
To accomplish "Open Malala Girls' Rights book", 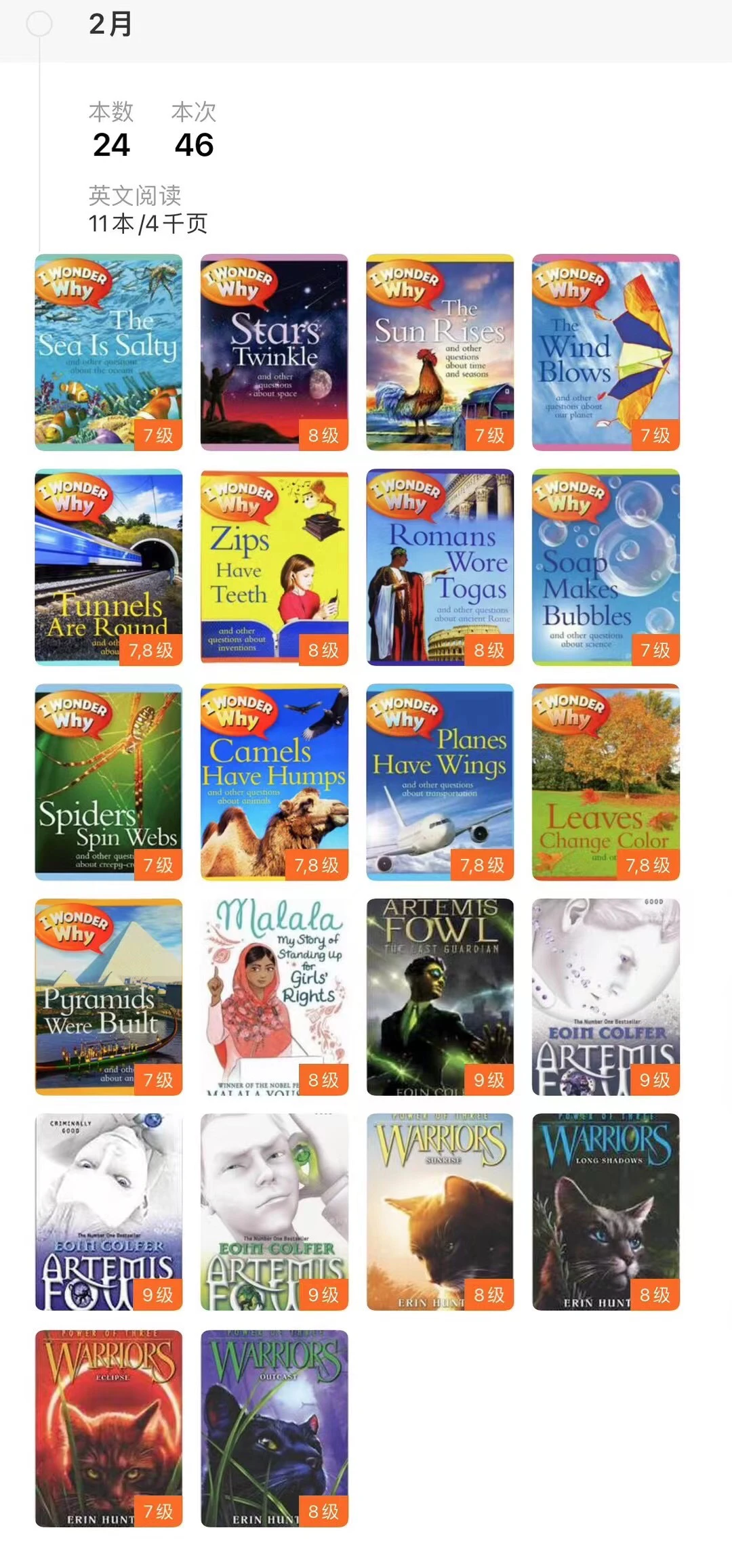I will 274,996.
